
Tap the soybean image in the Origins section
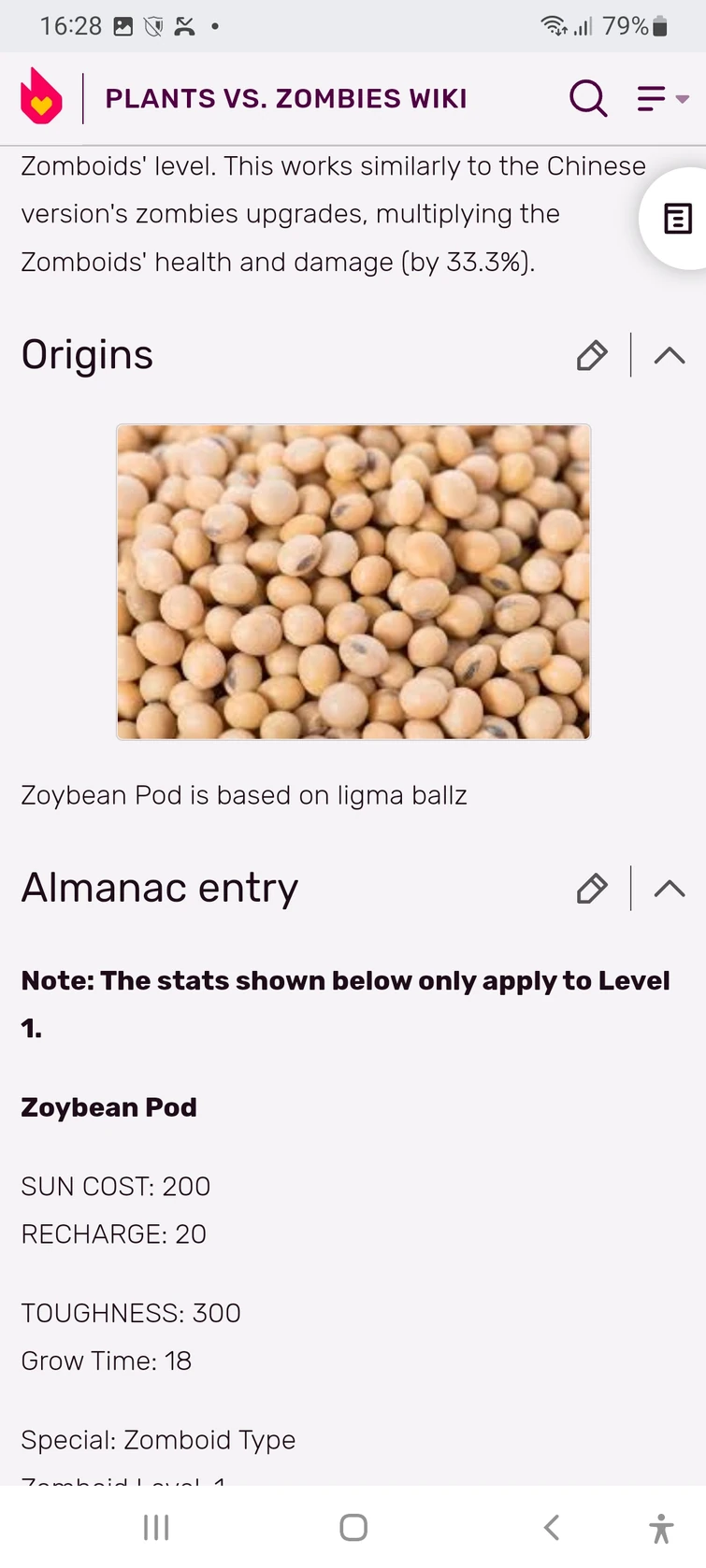click(353, 580)
